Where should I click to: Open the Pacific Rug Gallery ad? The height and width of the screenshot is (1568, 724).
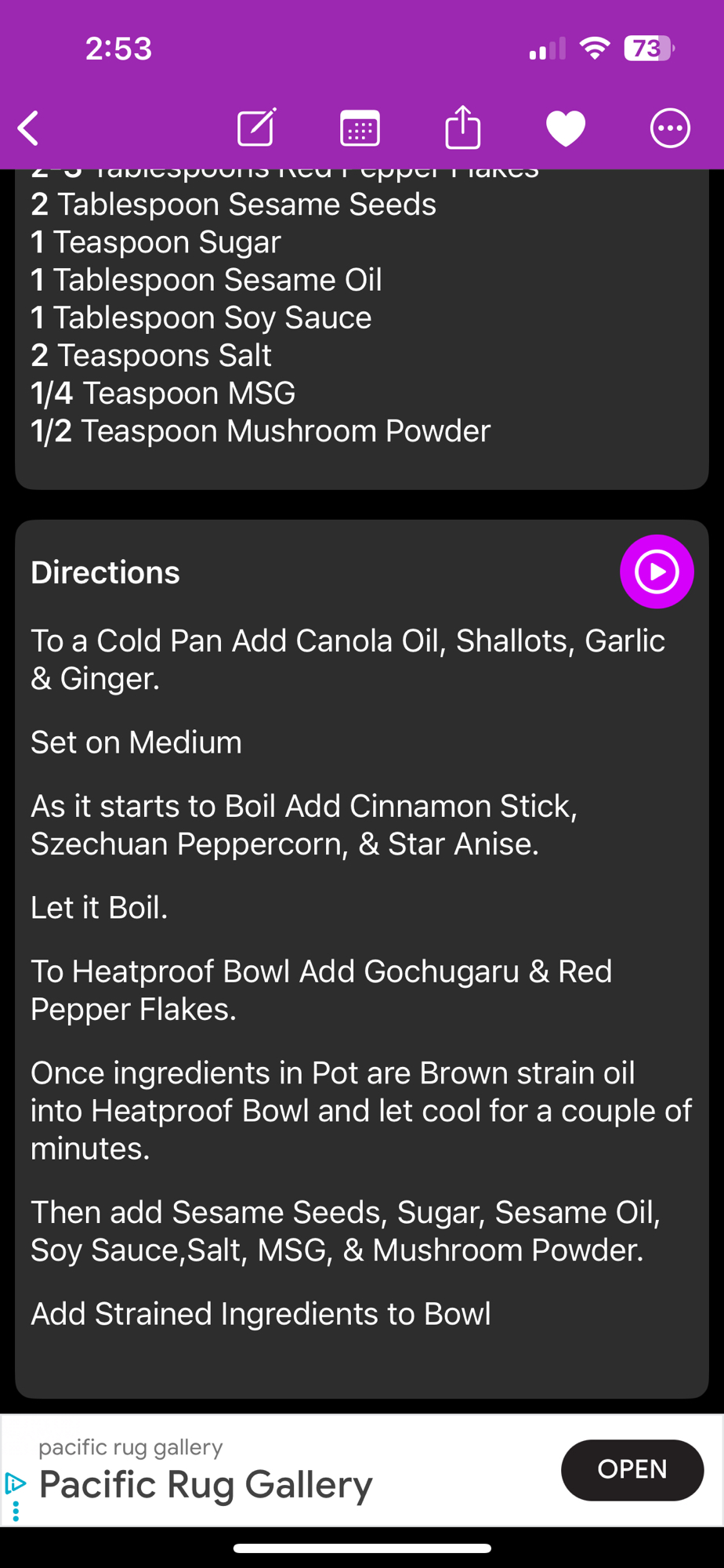[632, 1469]
